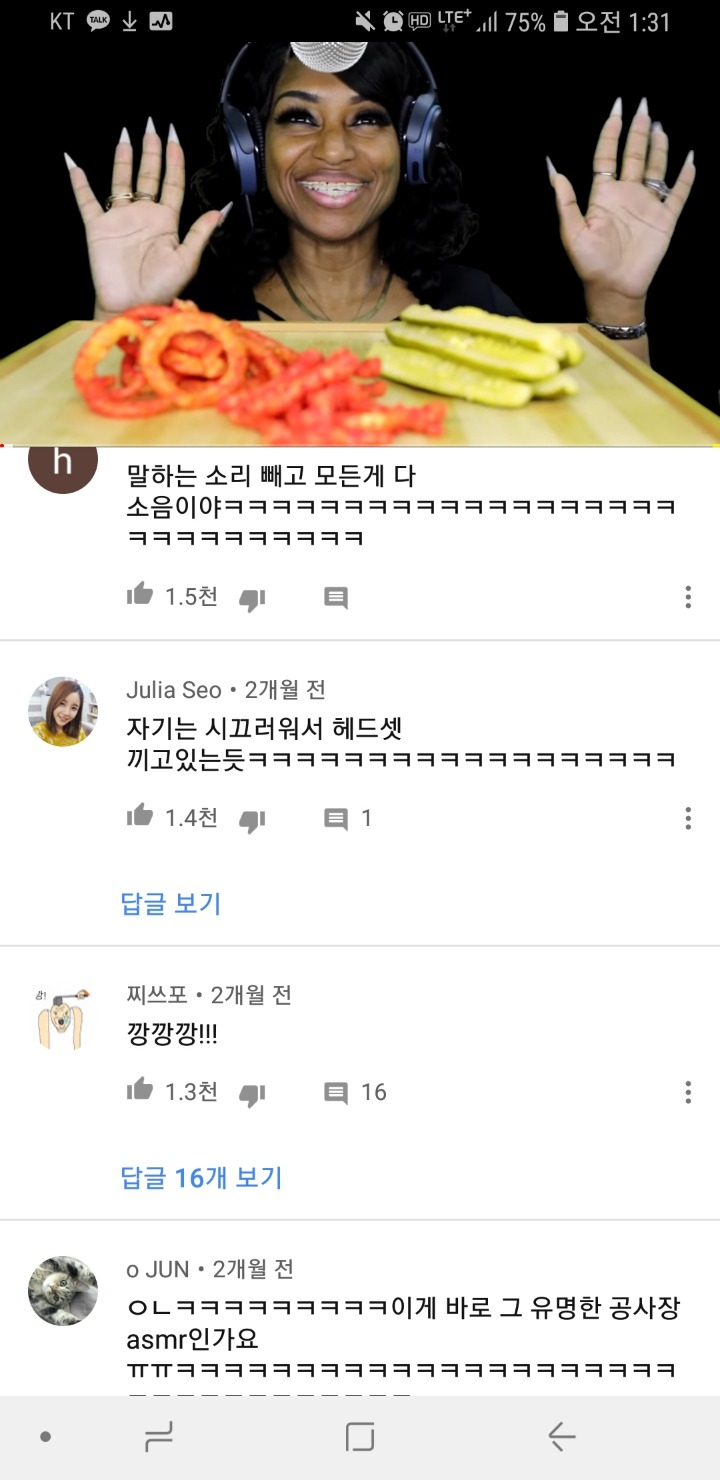This screenshot has width=720, height=1480.
Task: Dislike the comment with 1.5천 likes
Action: tap(252, 599)
